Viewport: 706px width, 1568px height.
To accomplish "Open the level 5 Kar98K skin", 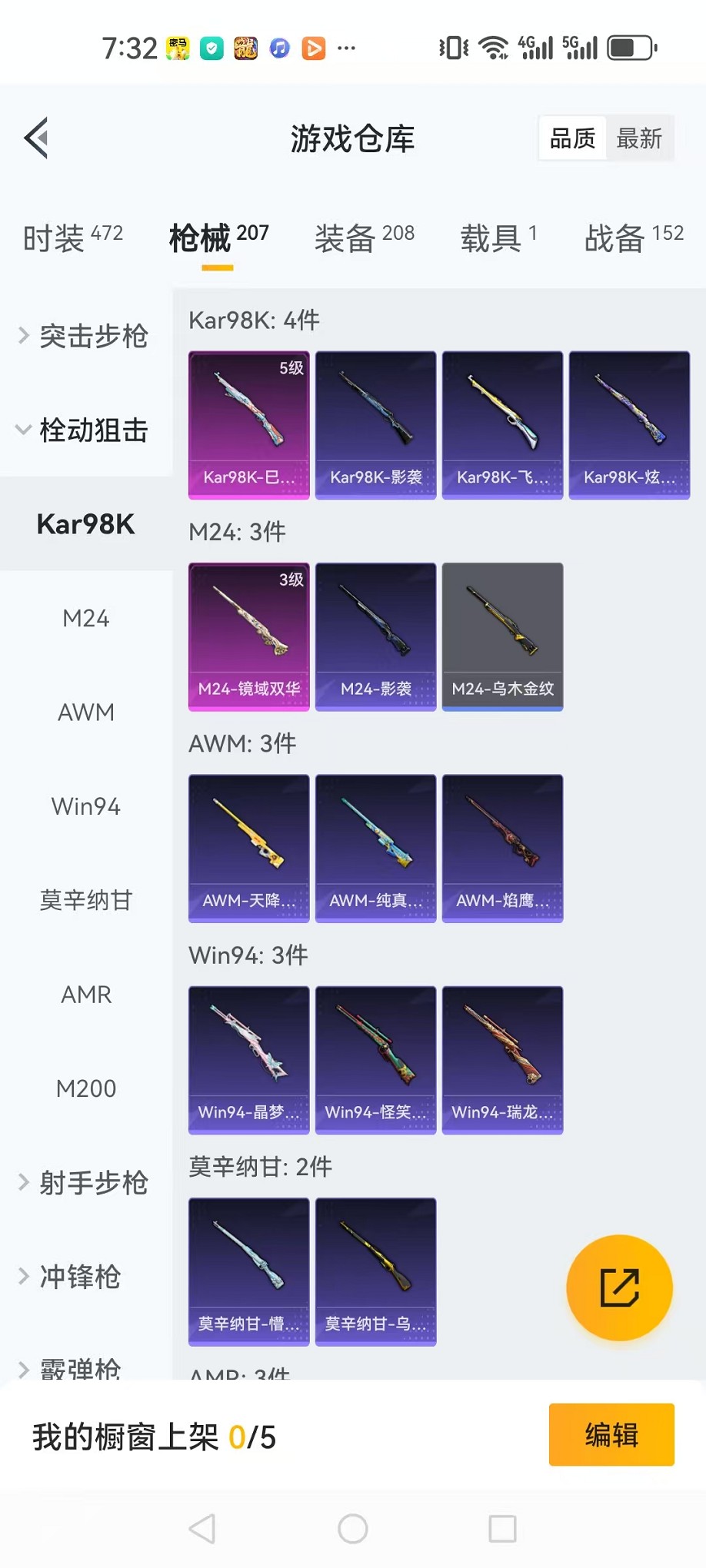I will [249, 425].
